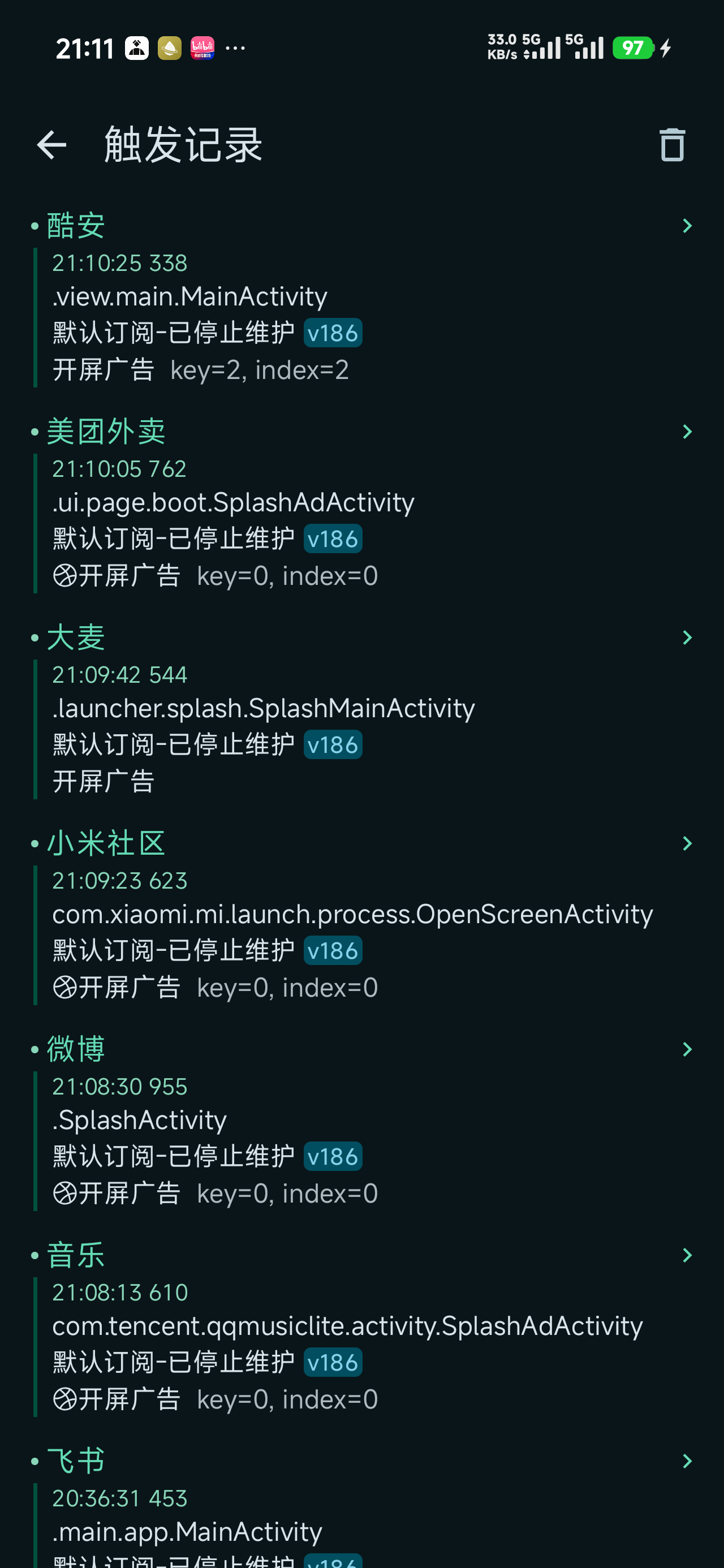
Task: Tap the bilibili icon in the status bar
Action: (x=202, y=48)
